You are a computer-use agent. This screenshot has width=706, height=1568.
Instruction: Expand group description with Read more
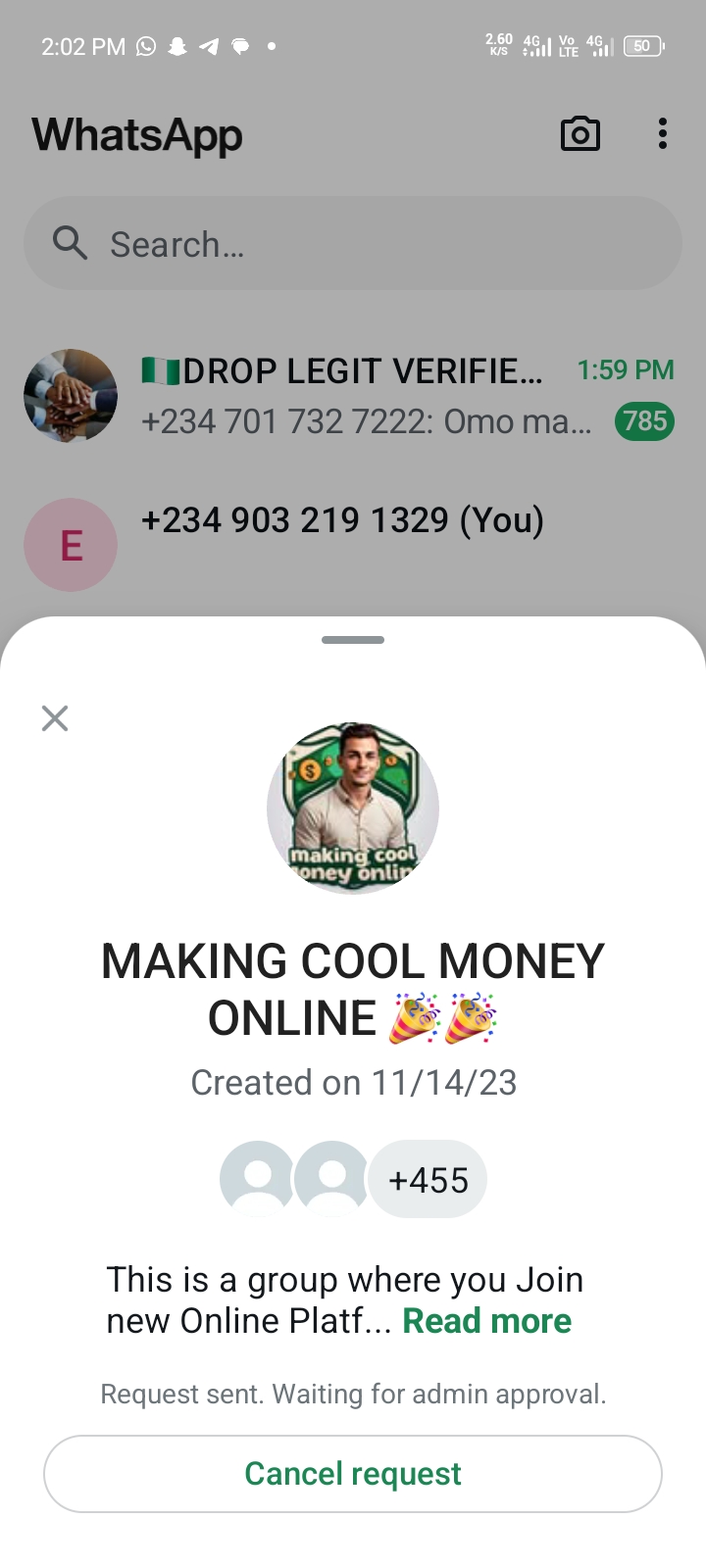(x=486, y=1321)
